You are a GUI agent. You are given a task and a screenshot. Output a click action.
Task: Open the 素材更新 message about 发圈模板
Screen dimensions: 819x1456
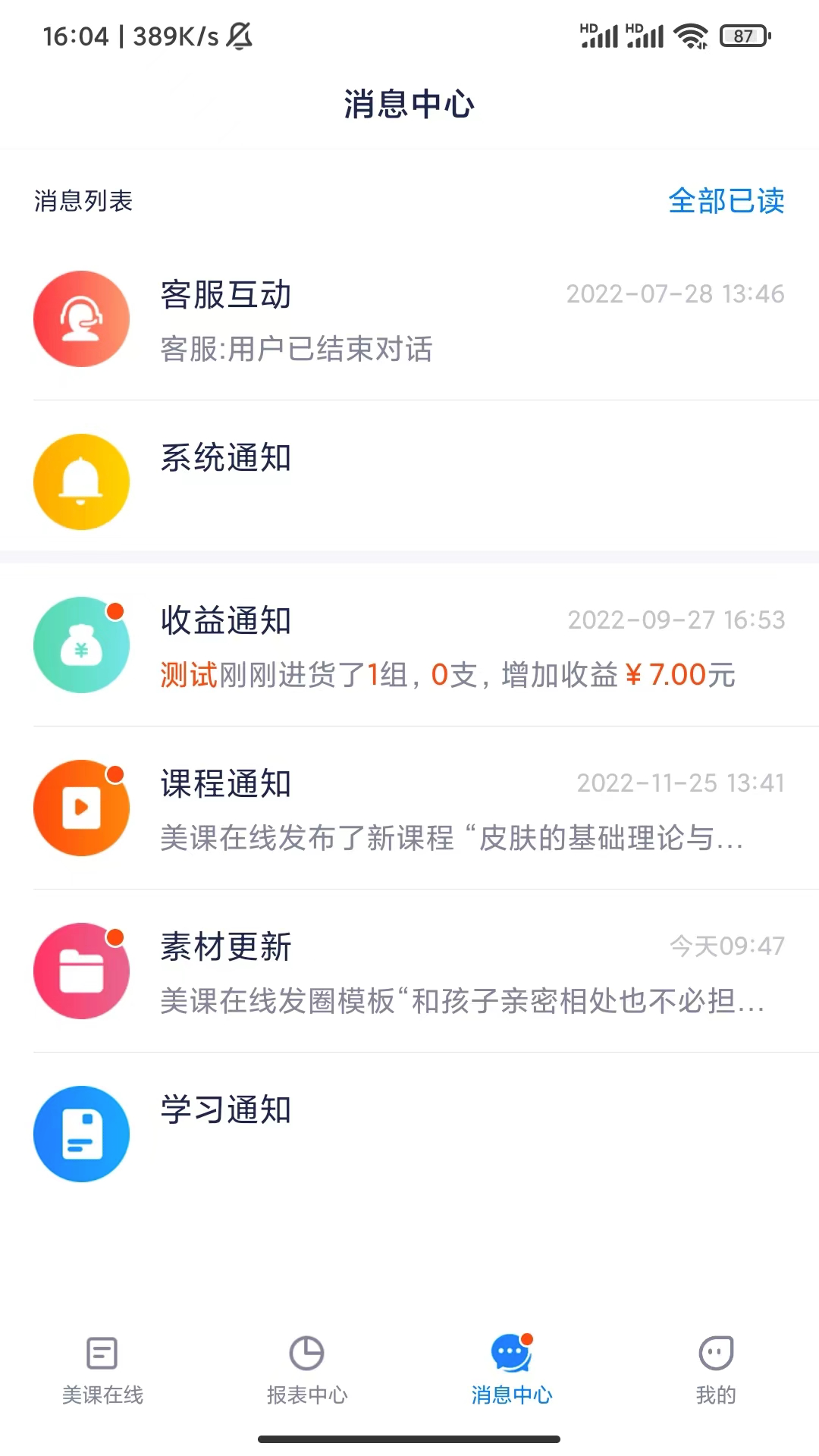409,971
